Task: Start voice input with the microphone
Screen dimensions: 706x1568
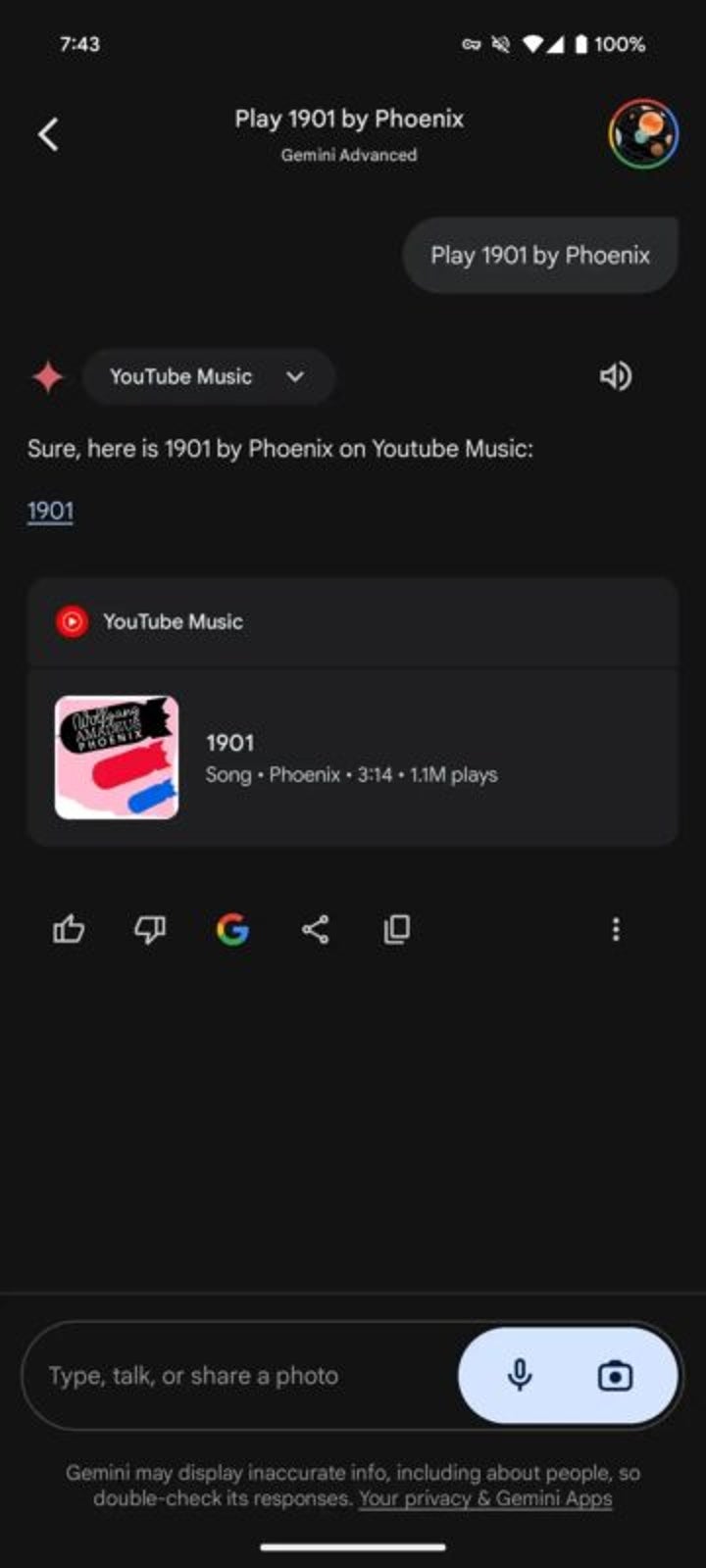Action: pyautogui.click(x=520, y=1376)
